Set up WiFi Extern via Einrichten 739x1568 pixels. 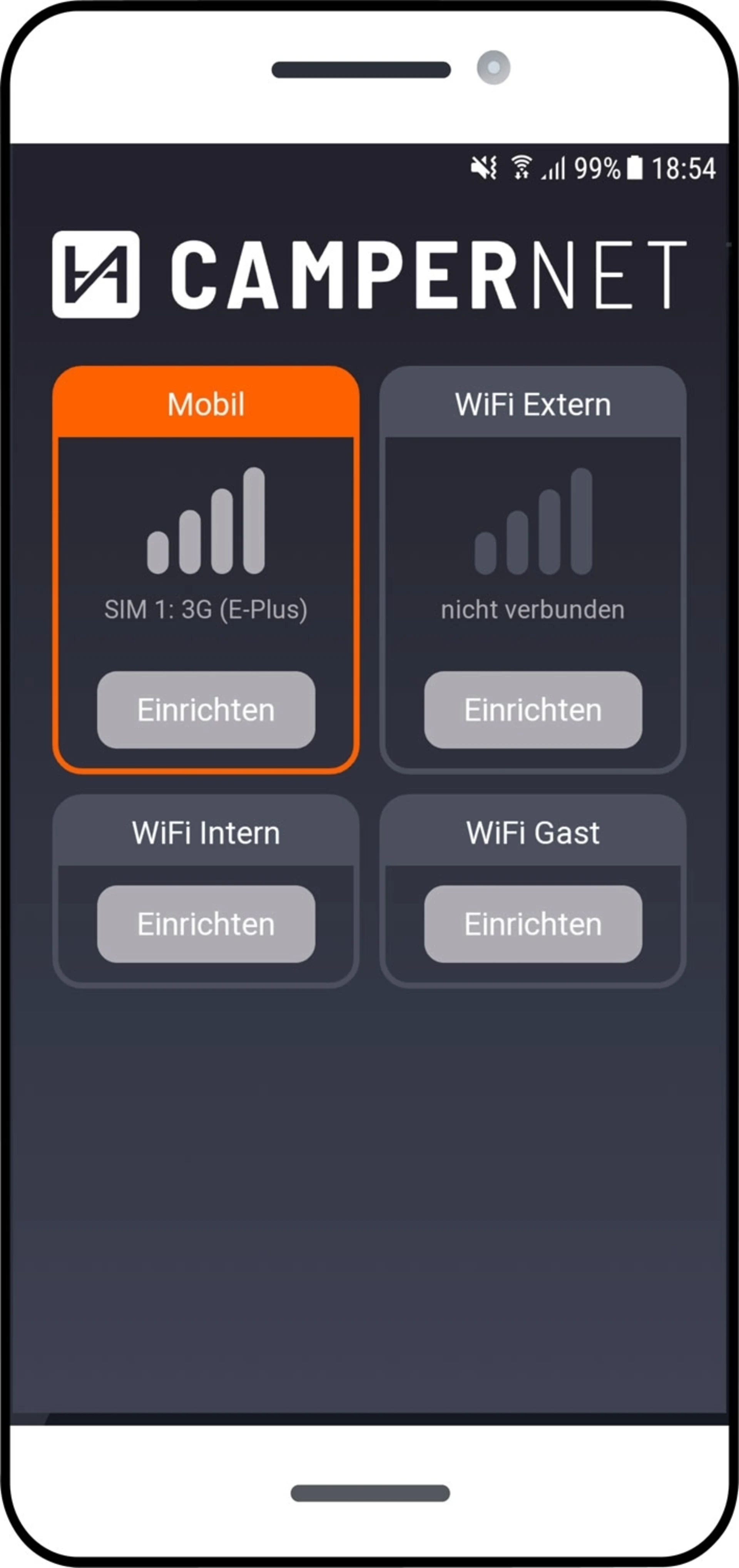tap(533, 710)
